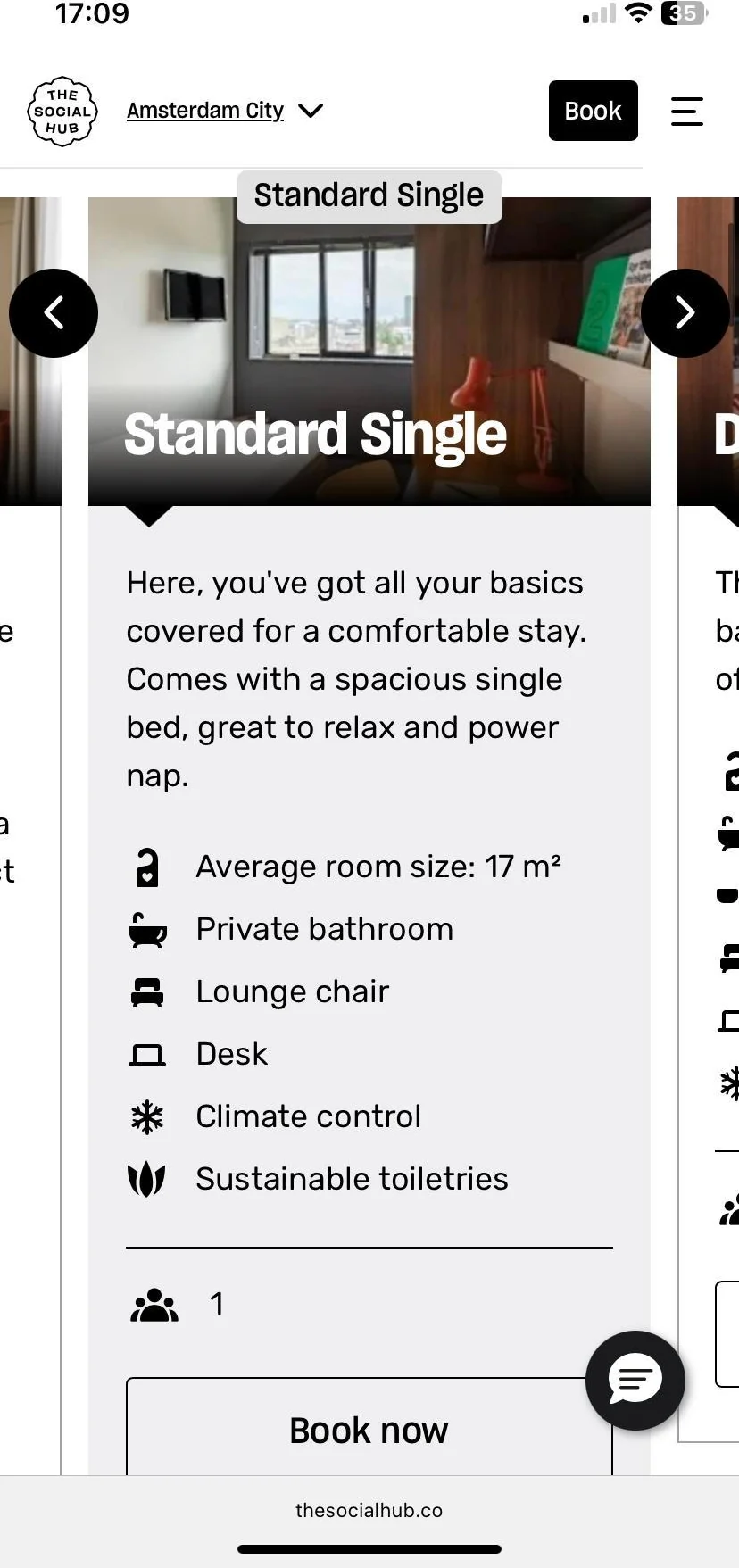Open the Amsterdam City location dropdown
Image resolution: width=739 pixels, height=1568 pixels.
[224, 111]
